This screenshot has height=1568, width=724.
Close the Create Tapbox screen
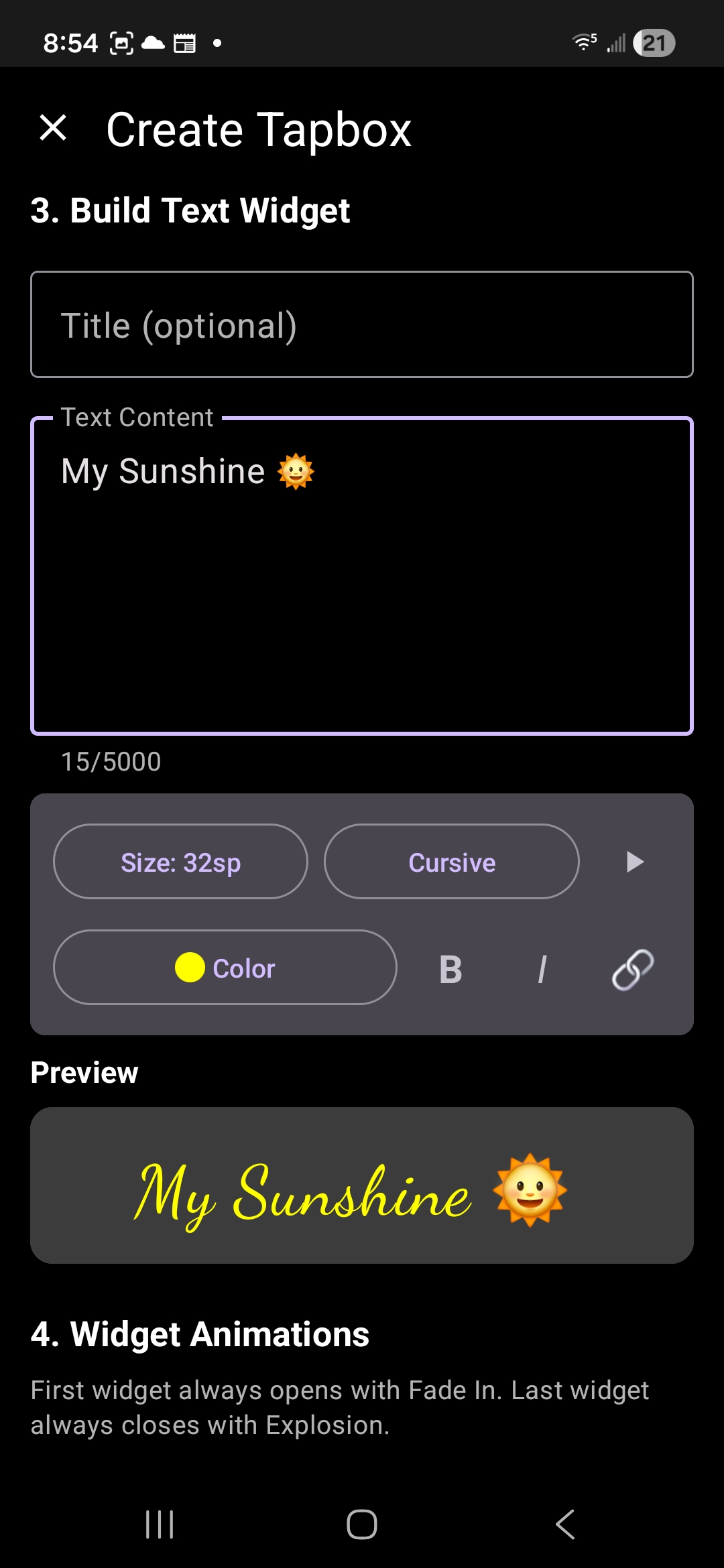point(52,127)
